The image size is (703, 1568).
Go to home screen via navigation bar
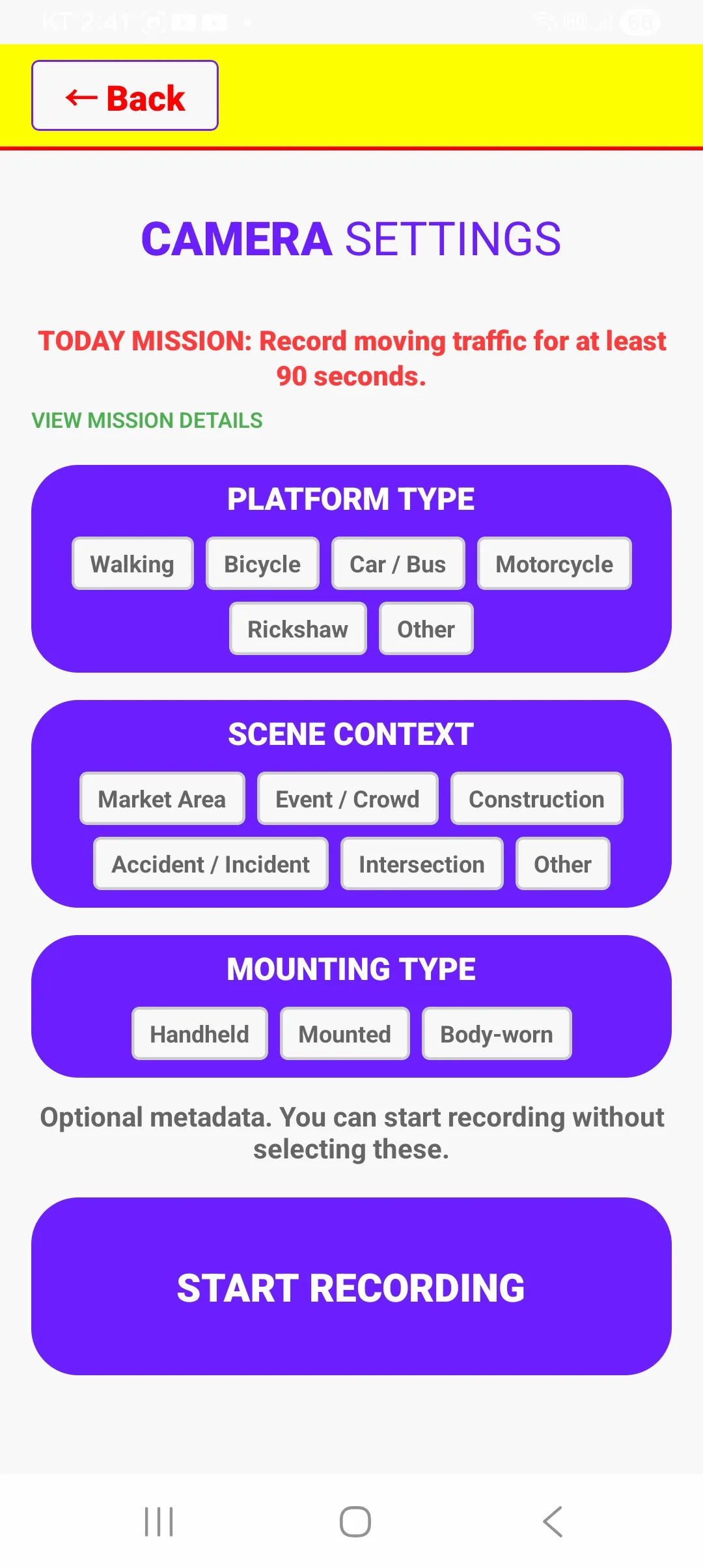click(x=355, y=1522)
